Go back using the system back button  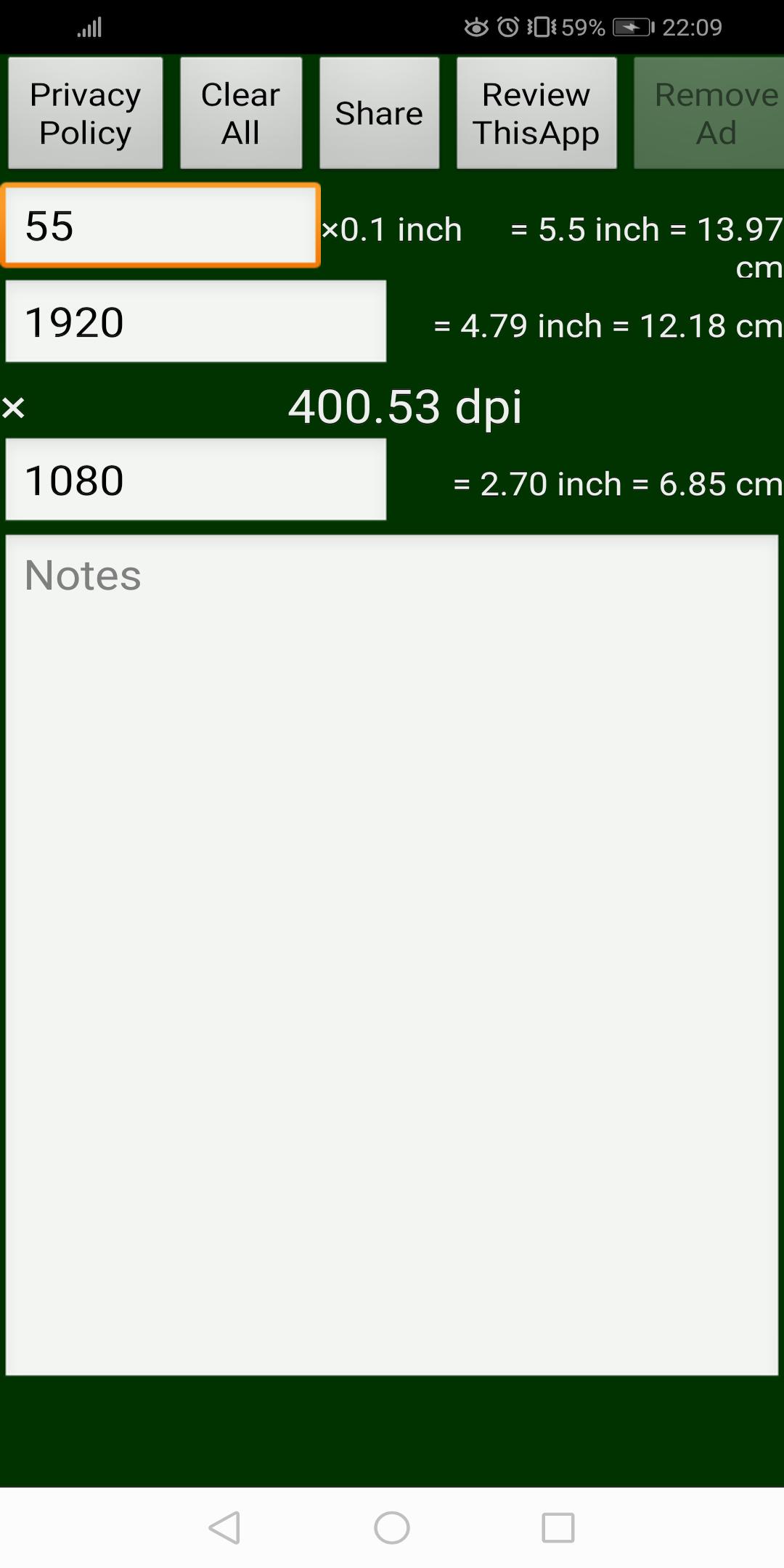tap(224, 1528)
